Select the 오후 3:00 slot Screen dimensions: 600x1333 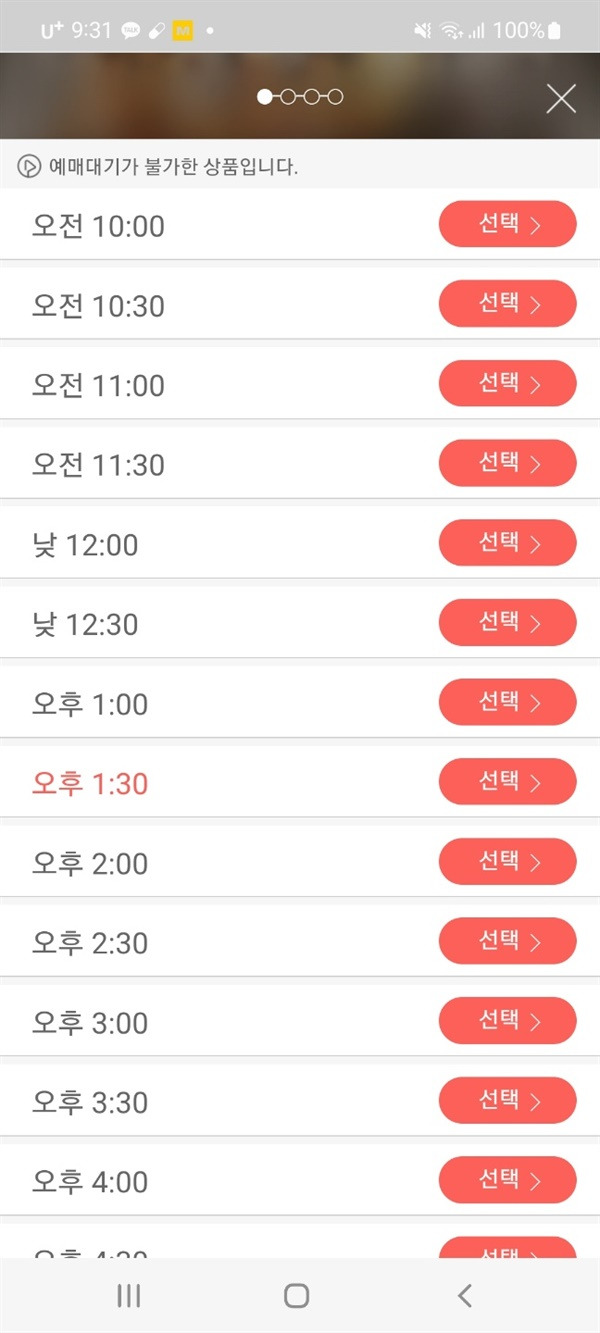507,1021
